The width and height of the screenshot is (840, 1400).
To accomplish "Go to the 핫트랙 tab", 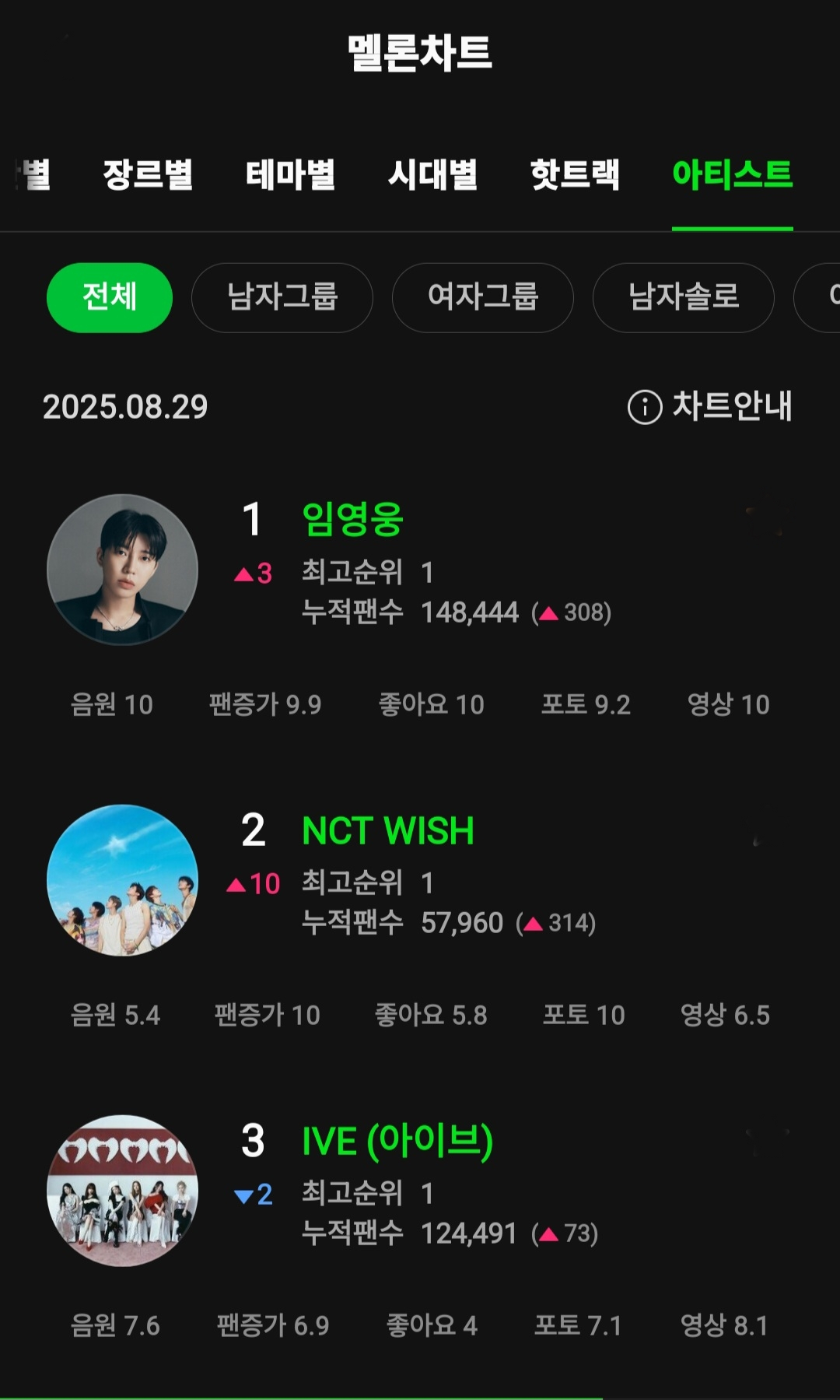I will pos(575,174).
